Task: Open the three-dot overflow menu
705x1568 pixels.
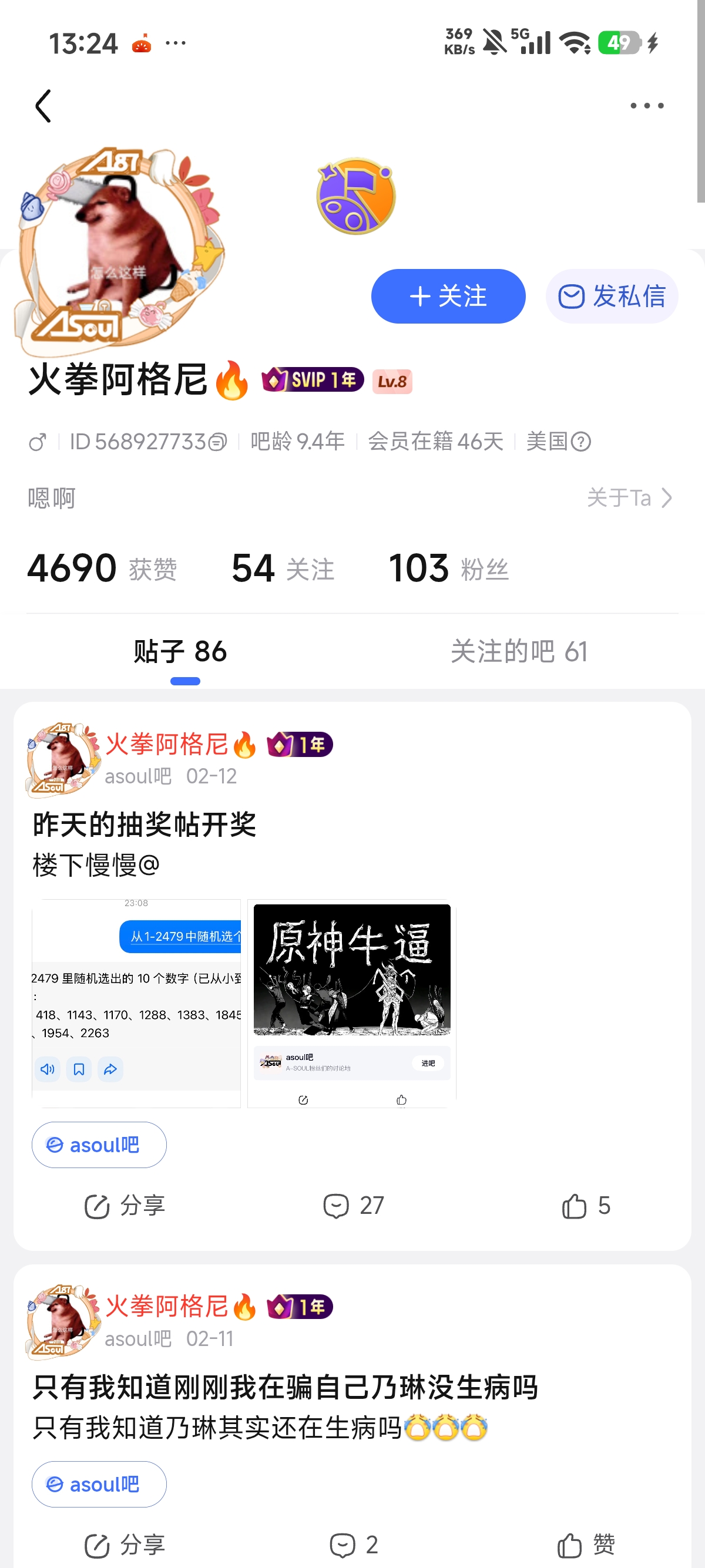Action: pos(647,106)
